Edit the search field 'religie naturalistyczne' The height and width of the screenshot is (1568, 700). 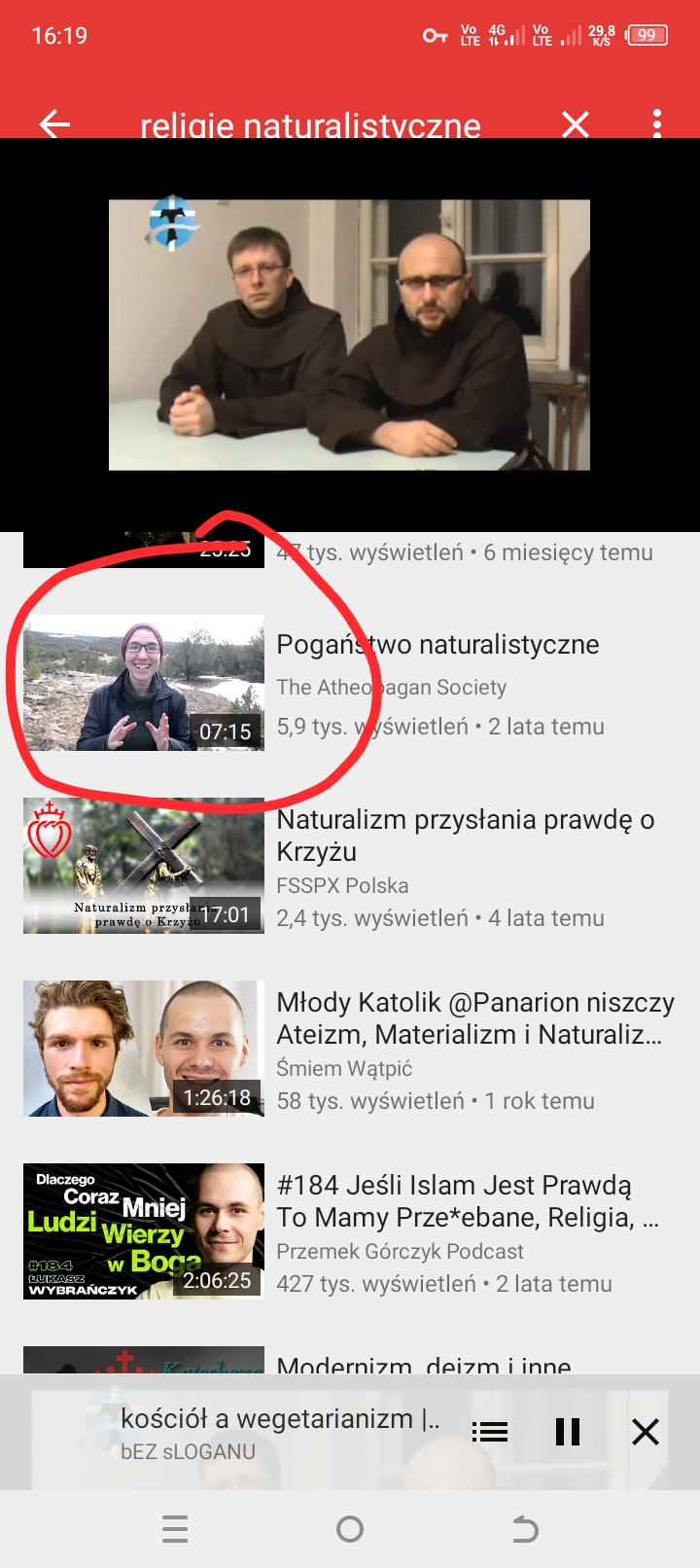pos(311,125)
